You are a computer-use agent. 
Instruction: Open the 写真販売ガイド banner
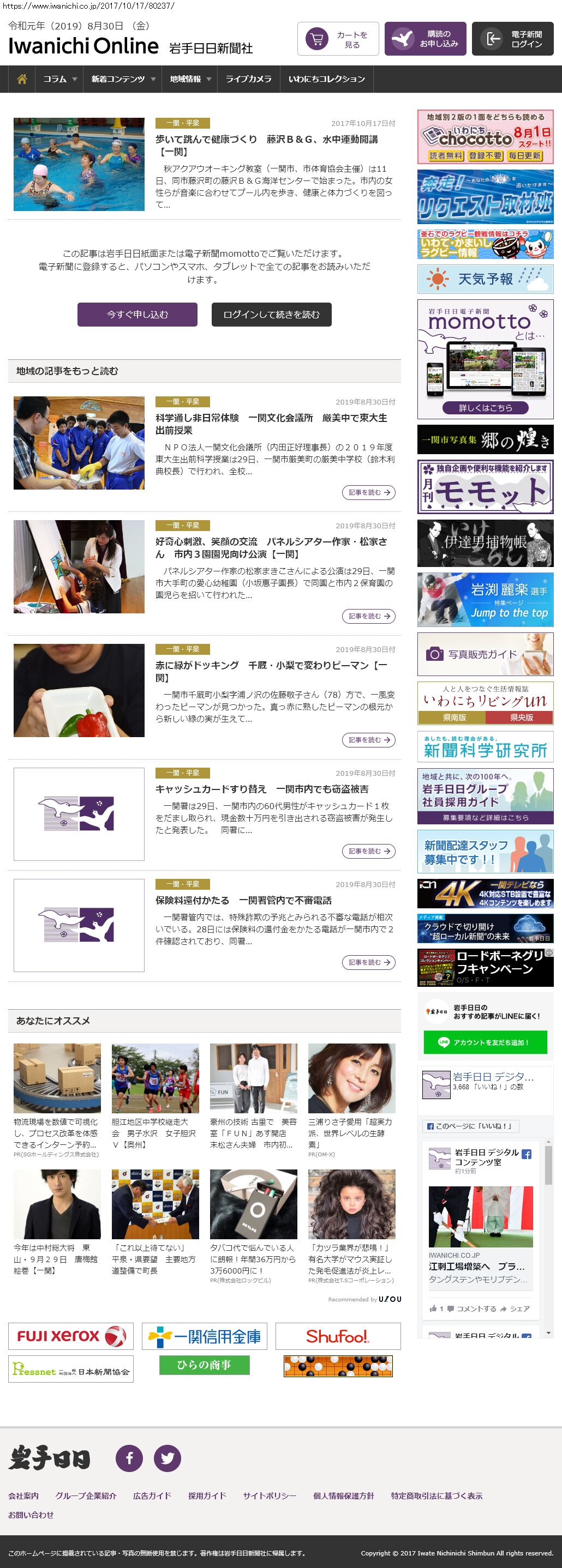(485, 654)
